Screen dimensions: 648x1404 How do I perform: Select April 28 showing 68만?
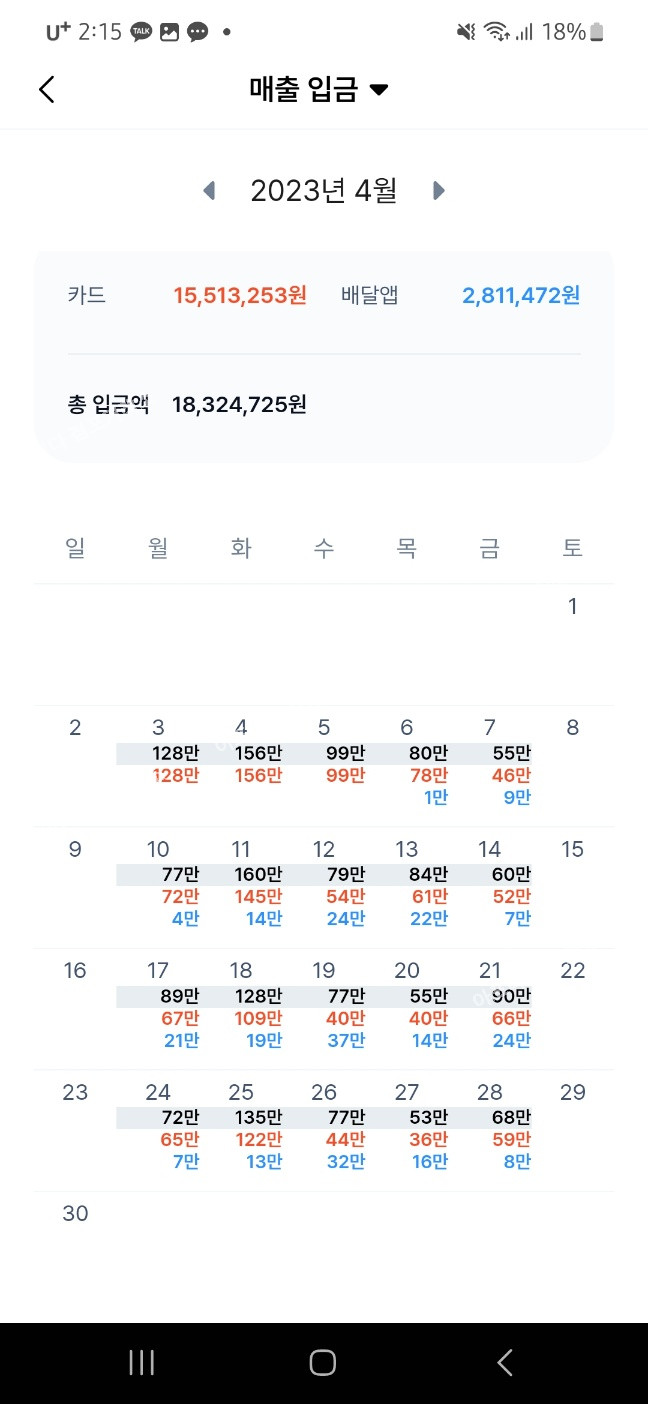click(490, 1129)
